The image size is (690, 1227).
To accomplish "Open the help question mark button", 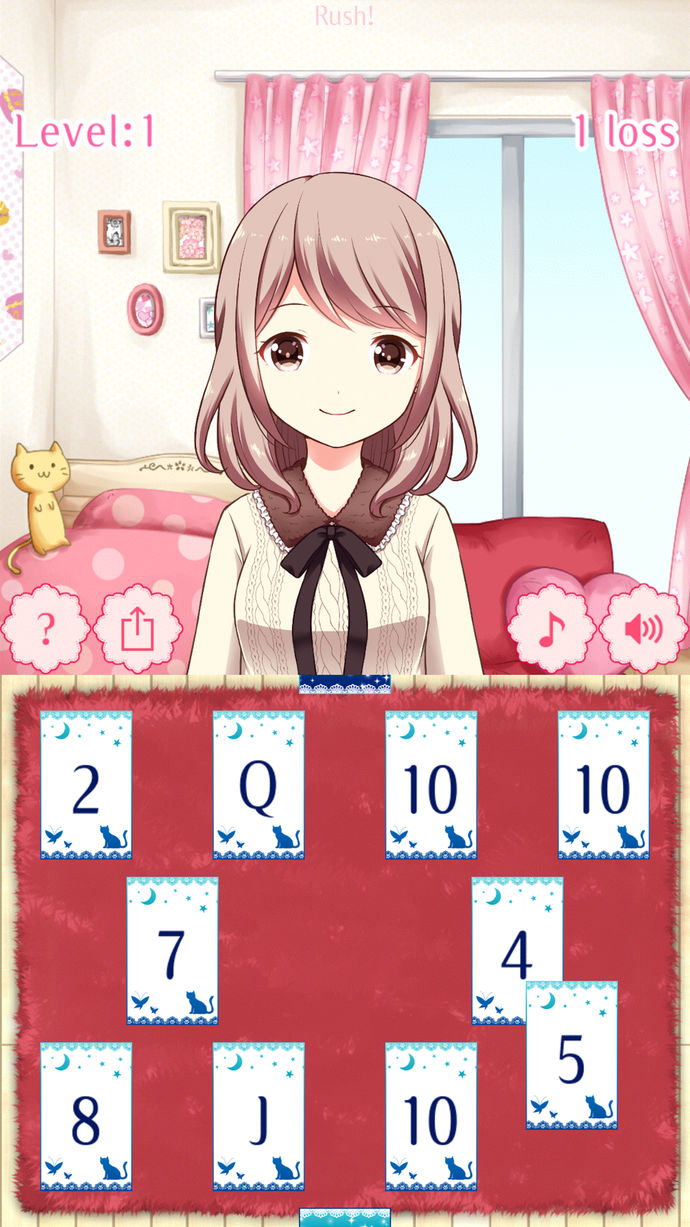I will pyautogui.click(x=45, y=628).
